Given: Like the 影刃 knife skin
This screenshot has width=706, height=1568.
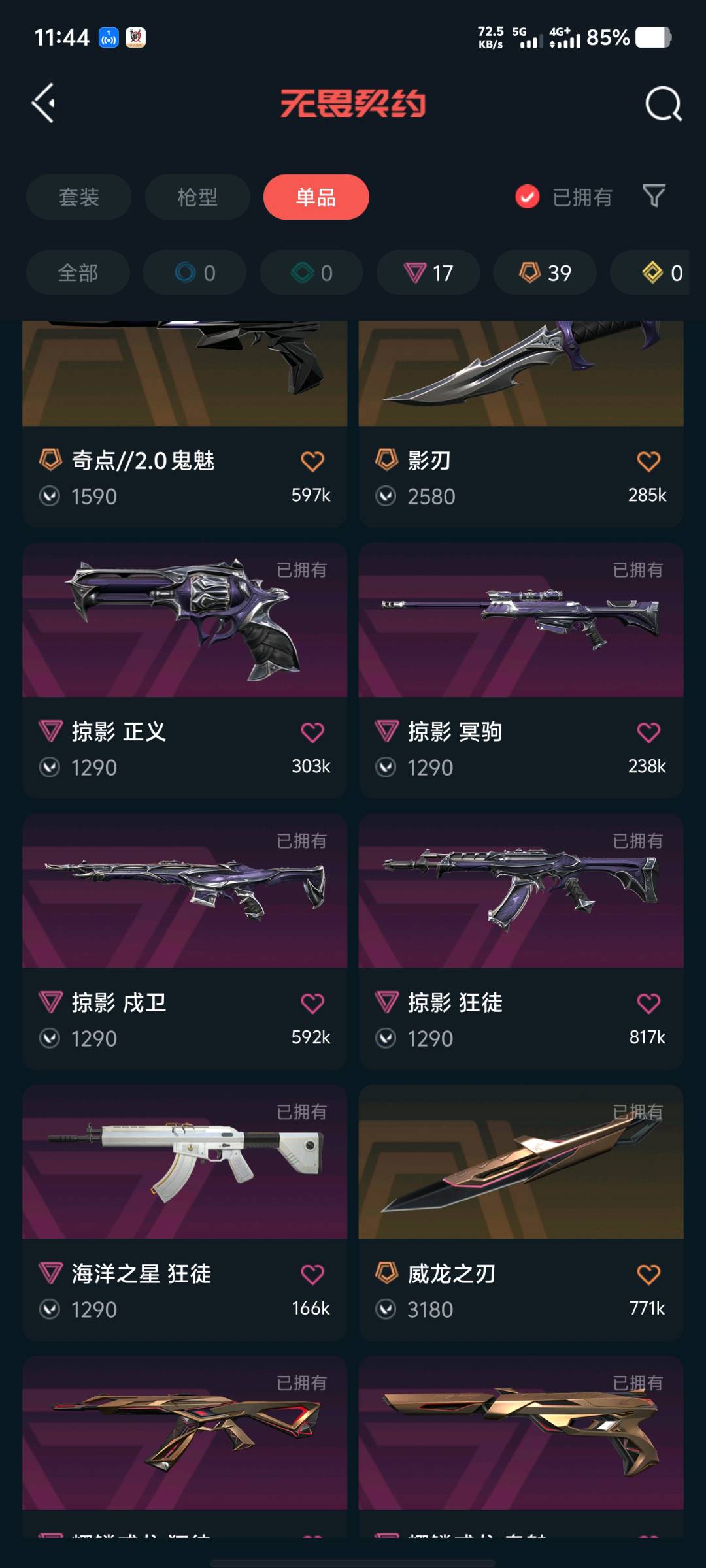Looking at the screenshot, I should 648,462.
